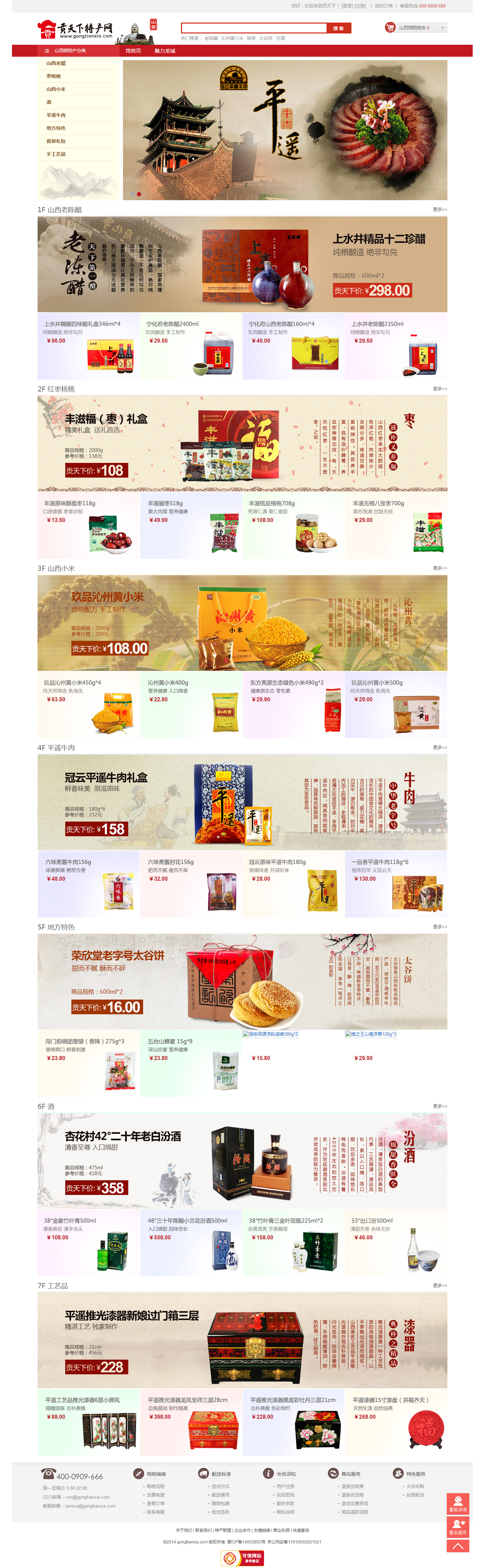View more in 1F 山西老陈醋 section

[x=439, y=209]
